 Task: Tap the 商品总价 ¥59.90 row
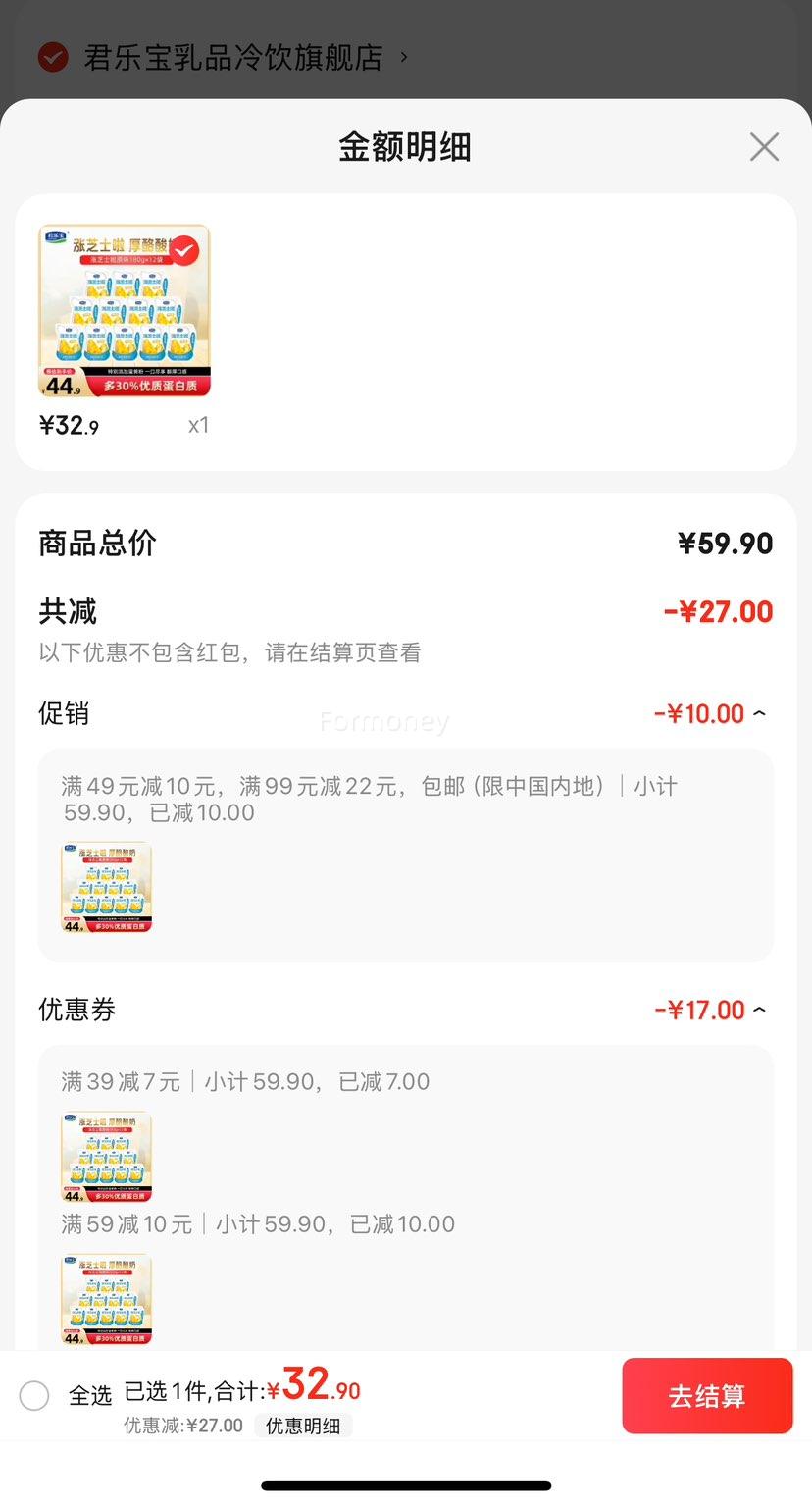pyautogui.click(x=406, y=543)
